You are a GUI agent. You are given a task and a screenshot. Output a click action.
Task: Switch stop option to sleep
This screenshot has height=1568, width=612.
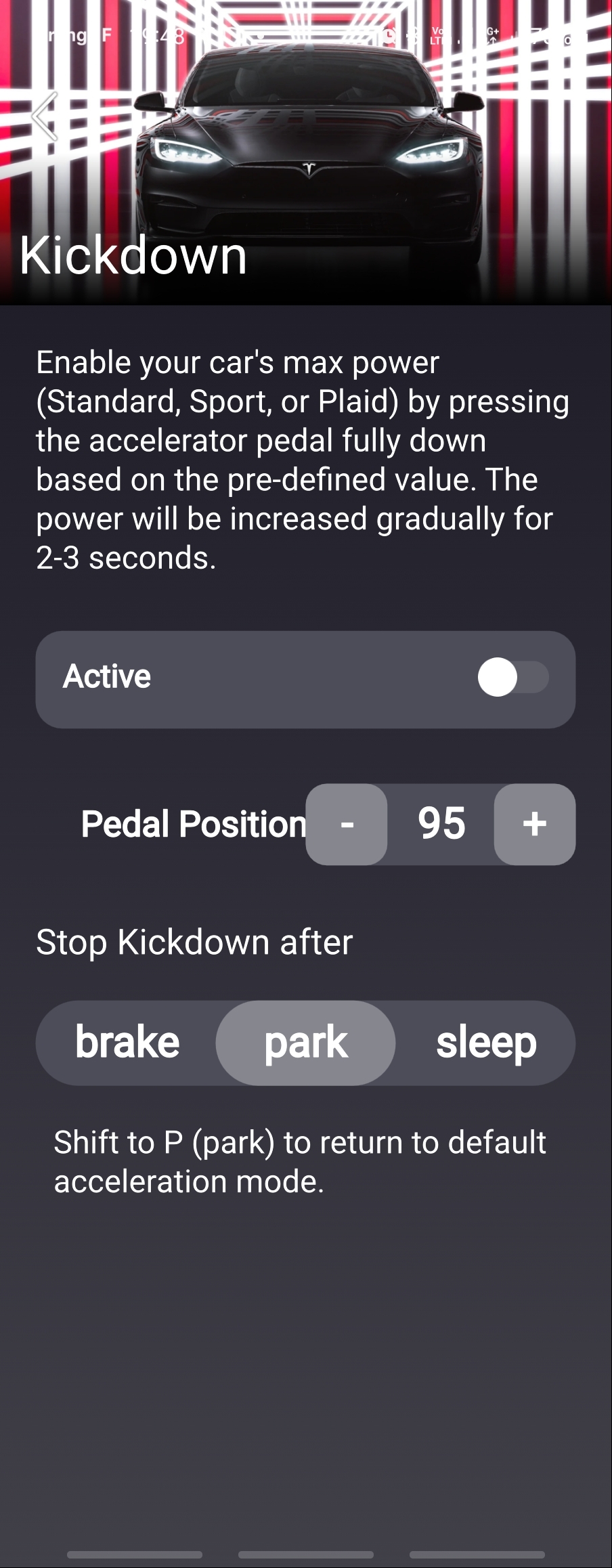coord(485,1043)
